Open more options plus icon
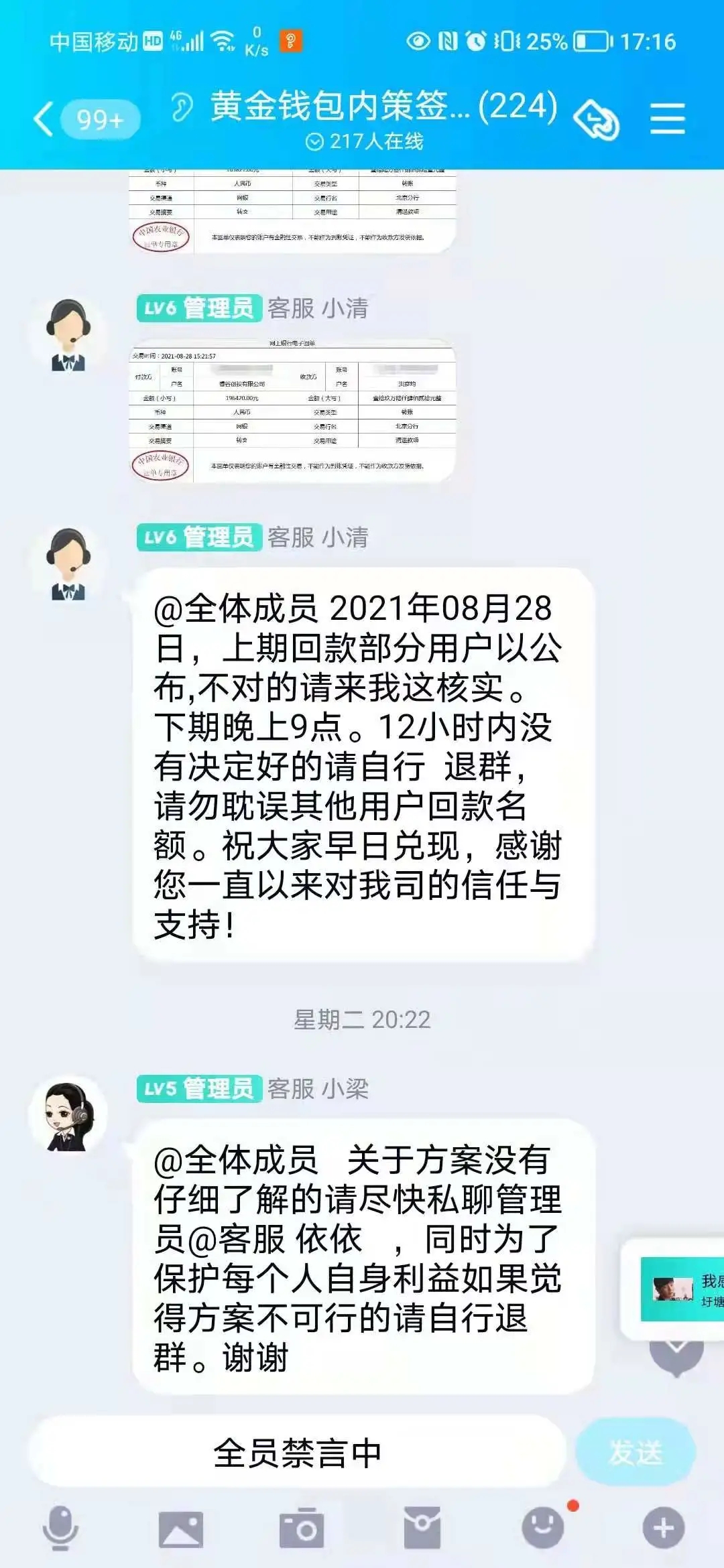The height and width of the screenshot is (1568, 724). pos(663,1528)
